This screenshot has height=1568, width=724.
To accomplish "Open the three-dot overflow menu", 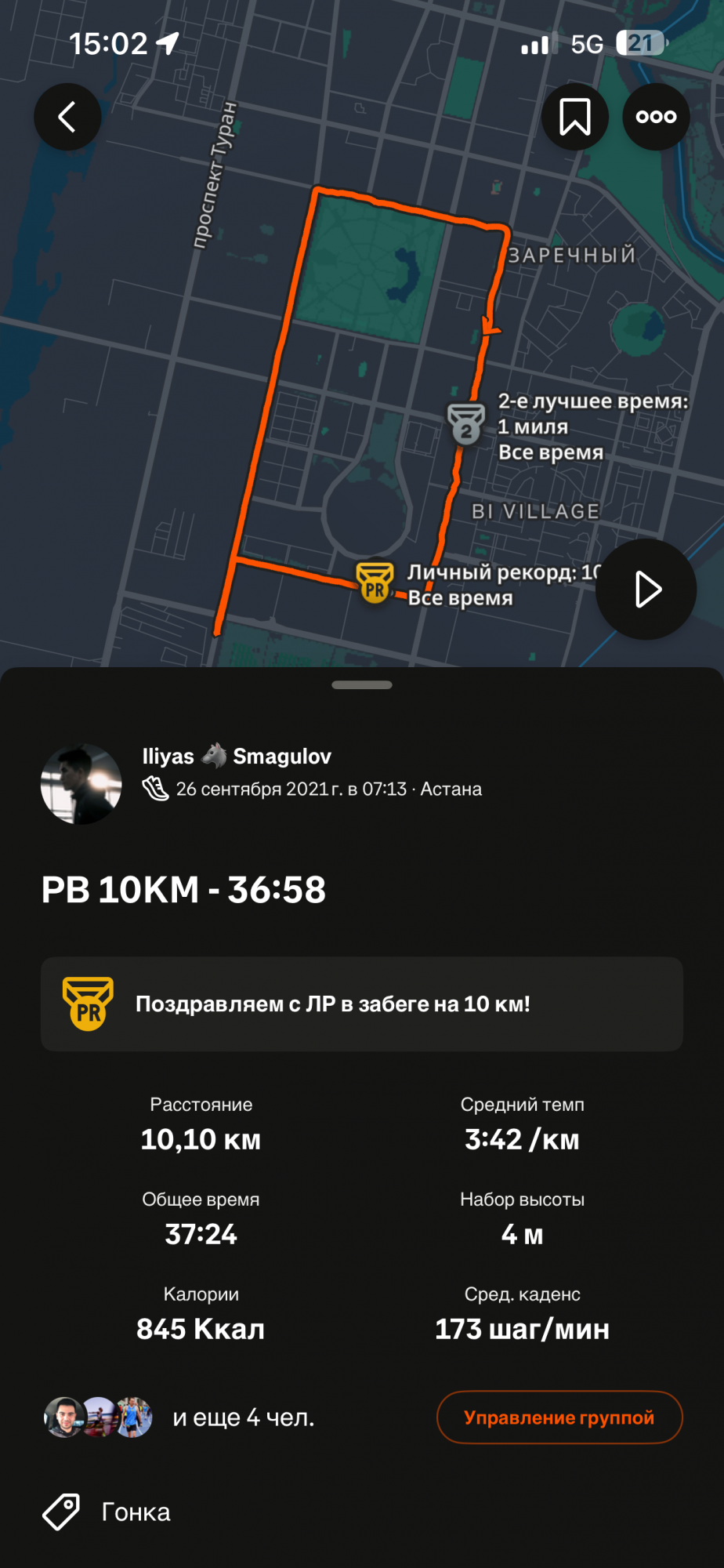I will tap(656, 117).
